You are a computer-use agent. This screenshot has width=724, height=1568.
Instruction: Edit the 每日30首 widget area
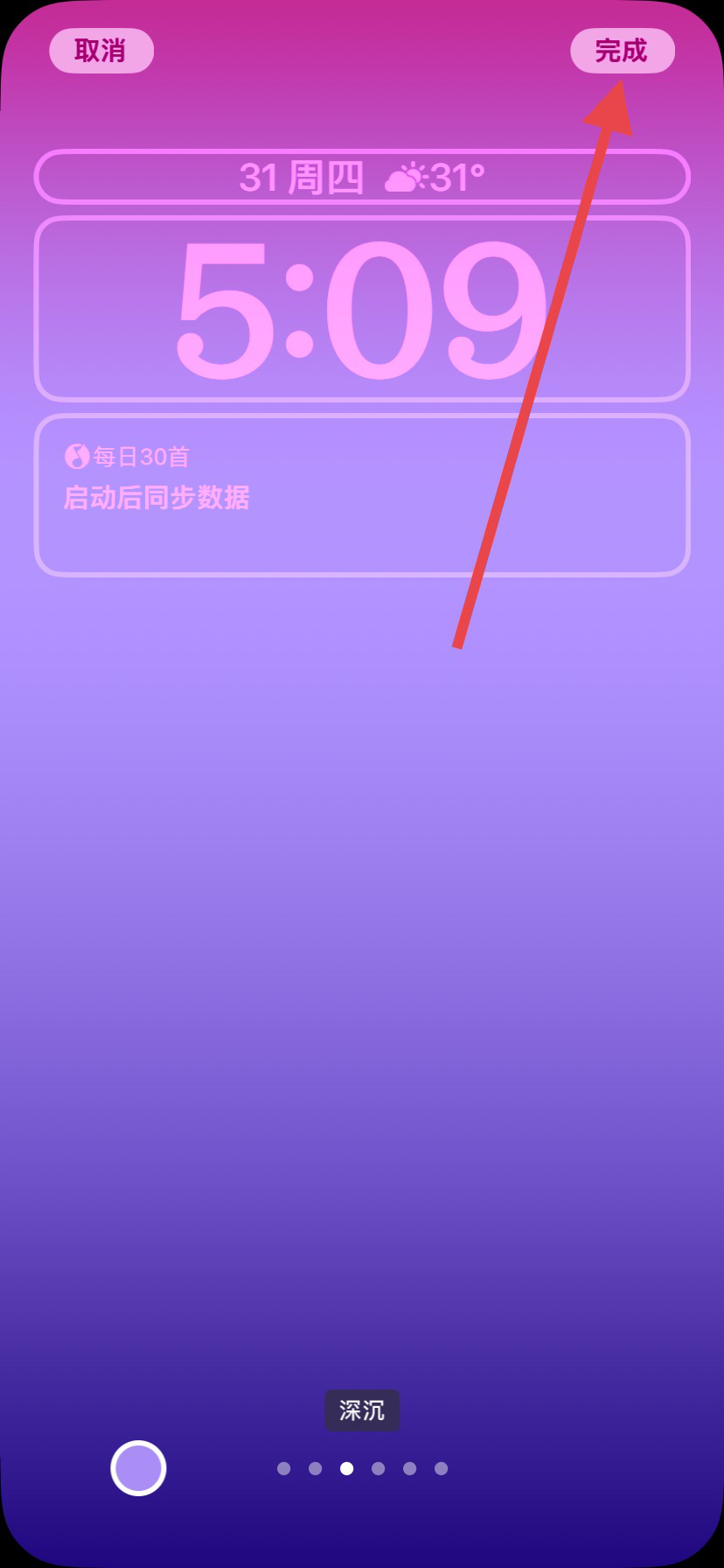(x=362, y=495)
